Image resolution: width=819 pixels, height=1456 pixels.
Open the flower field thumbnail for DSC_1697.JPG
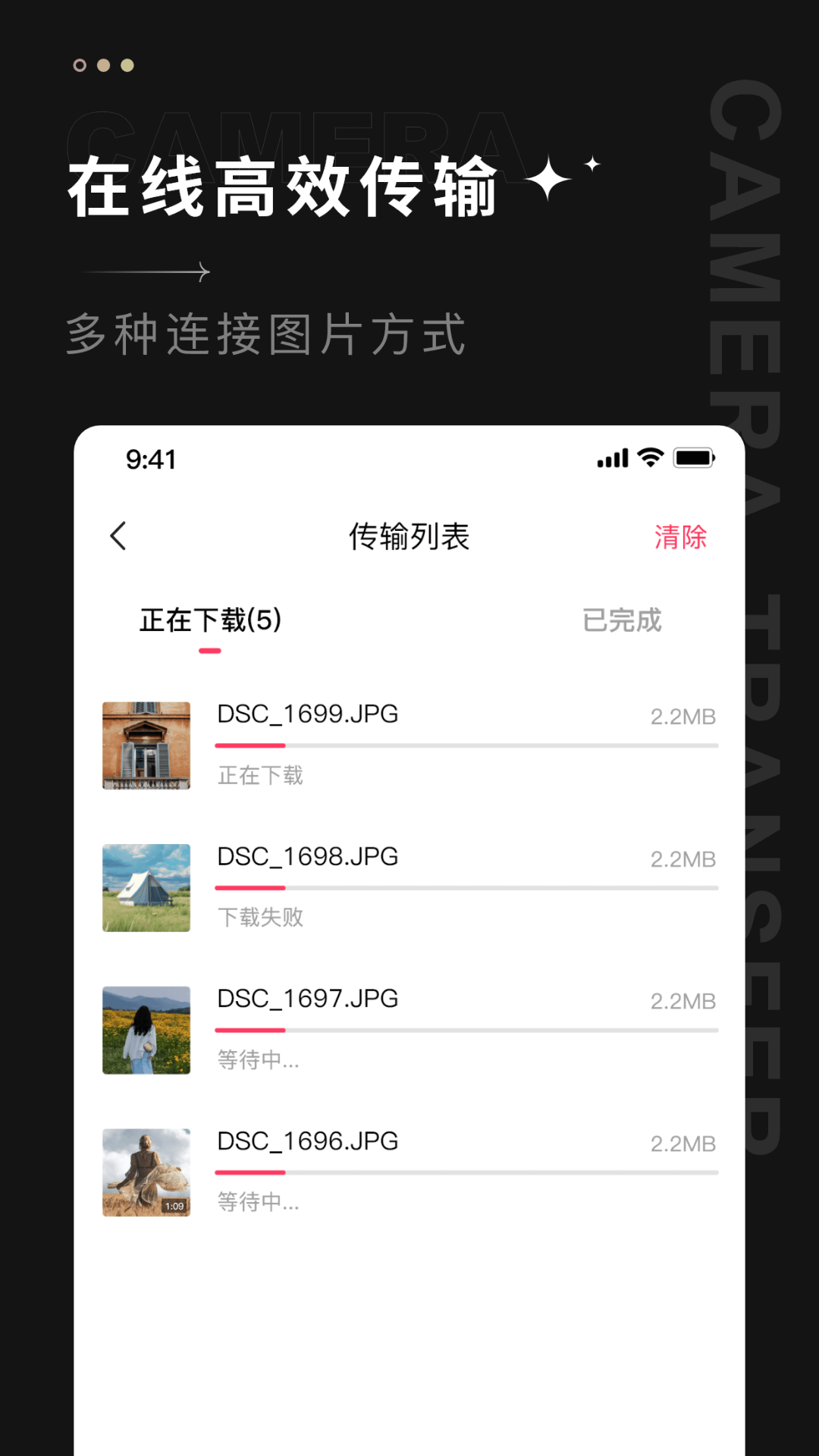coord(146,1031)
